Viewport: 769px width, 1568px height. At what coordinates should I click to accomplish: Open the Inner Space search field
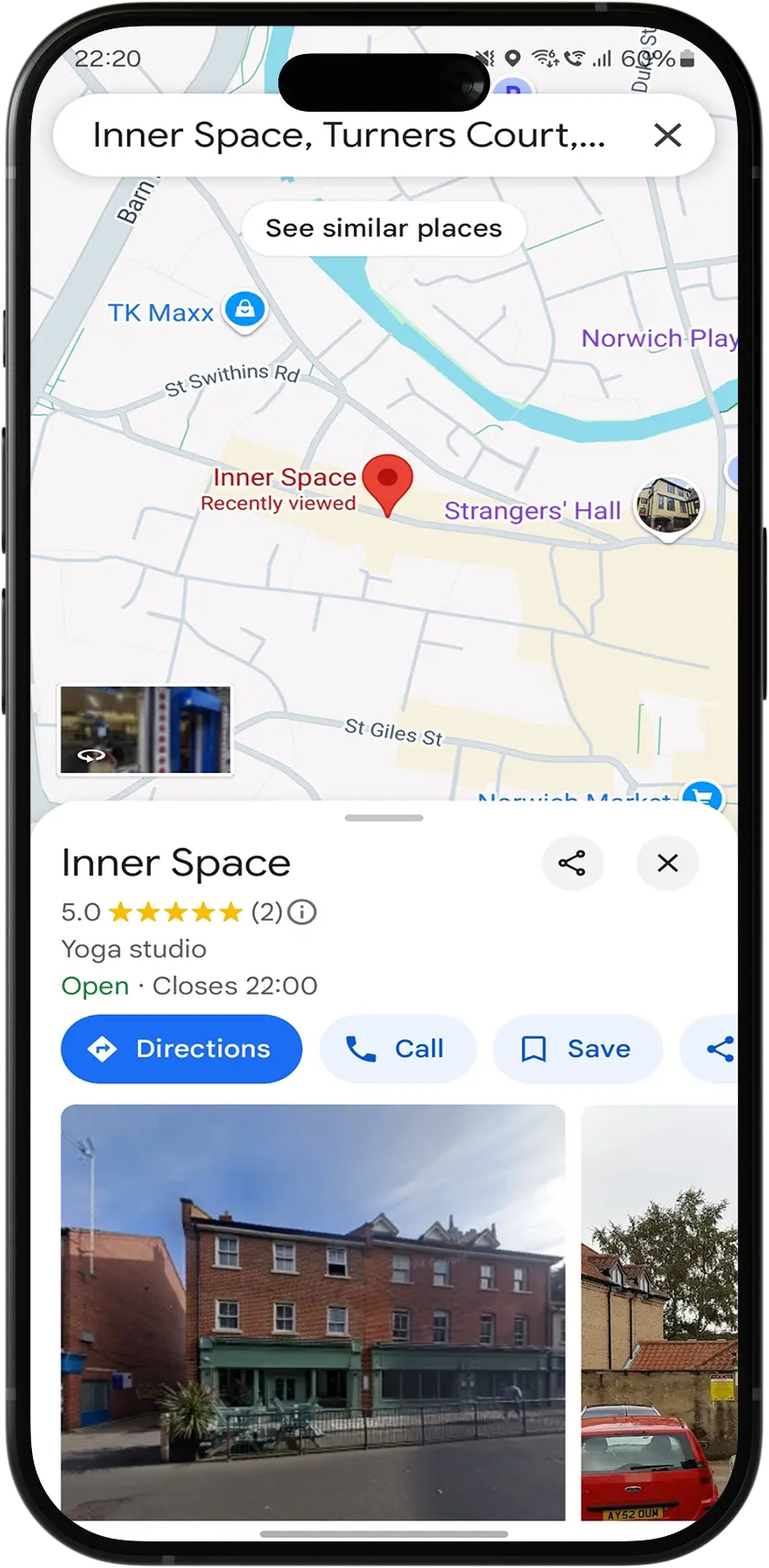point(348,136)
